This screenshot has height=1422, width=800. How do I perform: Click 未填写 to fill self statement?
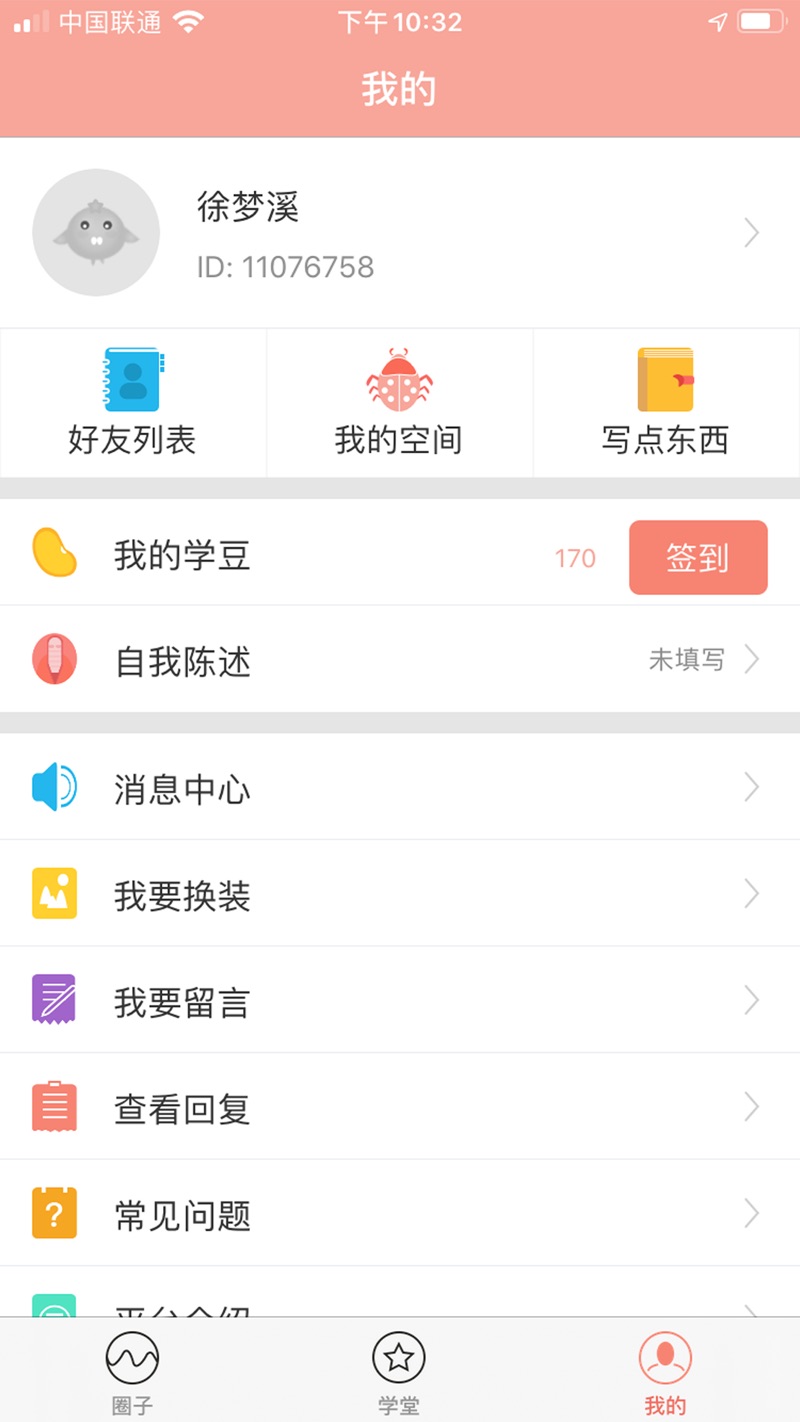click(687, 660)
